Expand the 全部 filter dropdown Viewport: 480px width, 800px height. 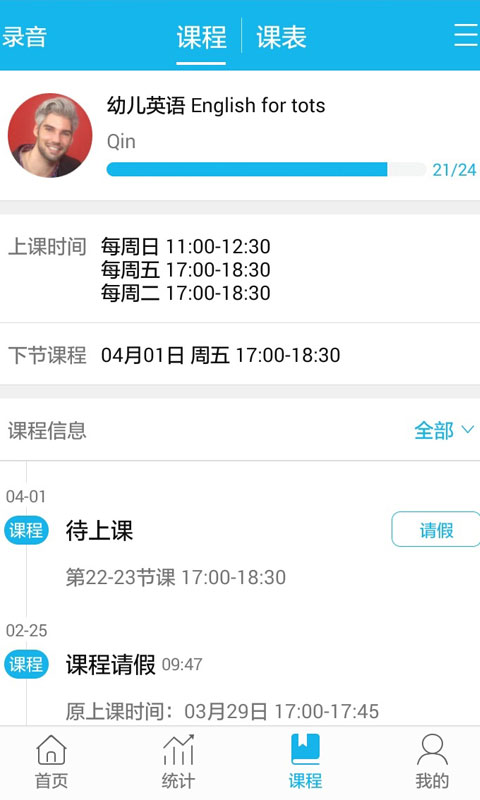tap(444, 430)
